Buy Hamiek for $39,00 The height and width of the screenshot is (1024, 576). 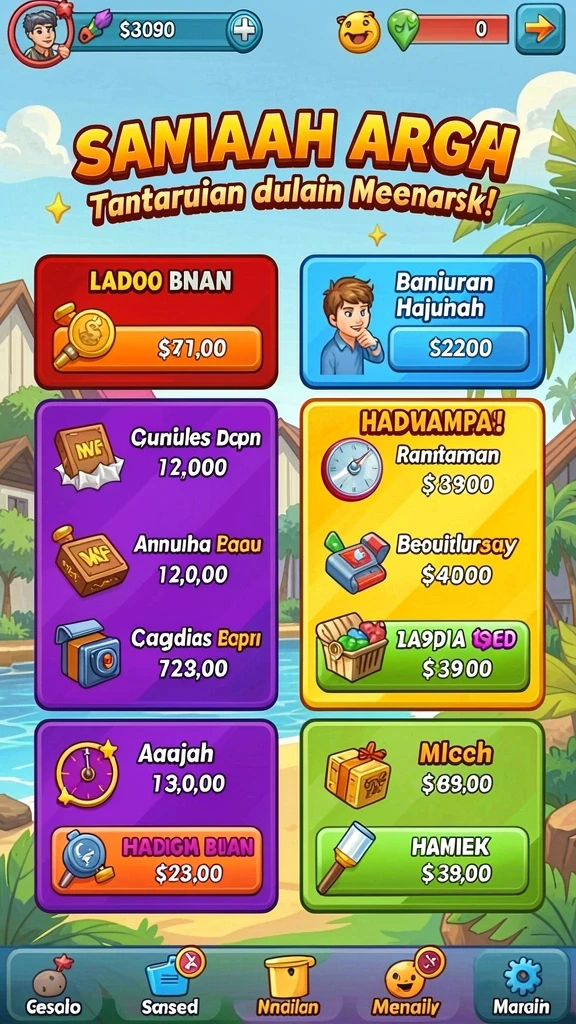pos(423,860)
